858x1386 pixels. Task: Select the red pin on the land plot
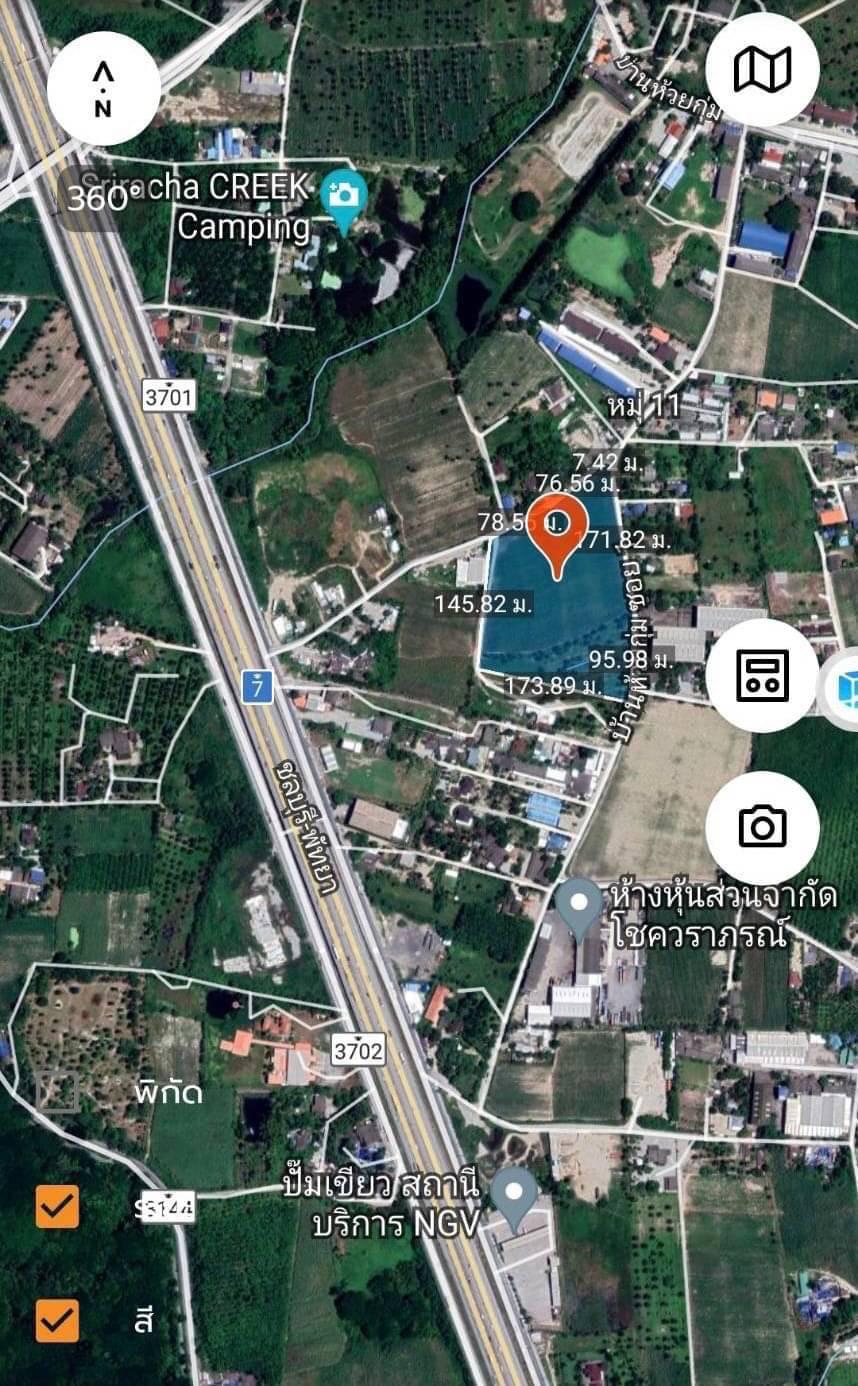click(556, 531)
